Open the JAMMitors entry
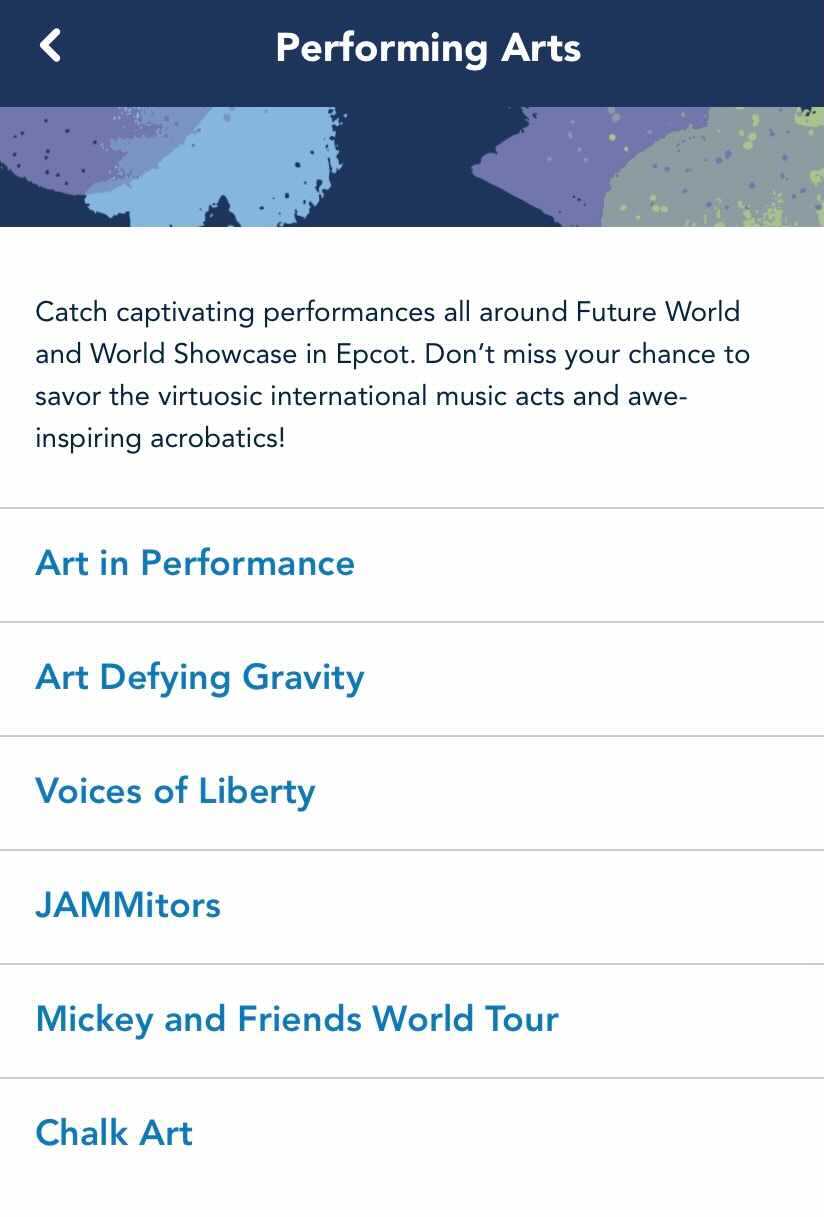This screenshot has height=1217, width=824. pyautogui.click(x=128, y=905)
